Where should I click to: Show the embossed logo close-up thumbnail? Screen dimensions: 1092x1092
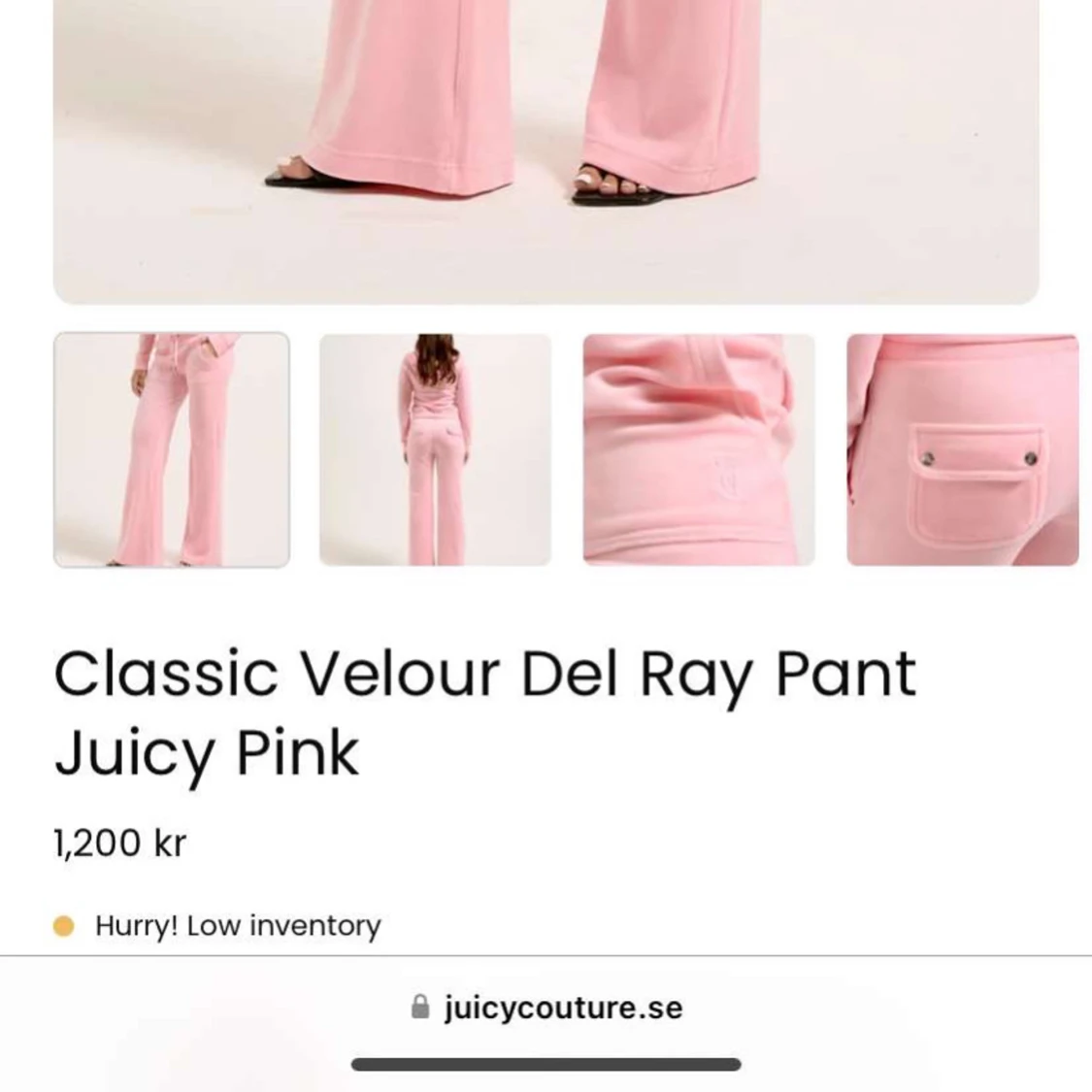[698, 449]
